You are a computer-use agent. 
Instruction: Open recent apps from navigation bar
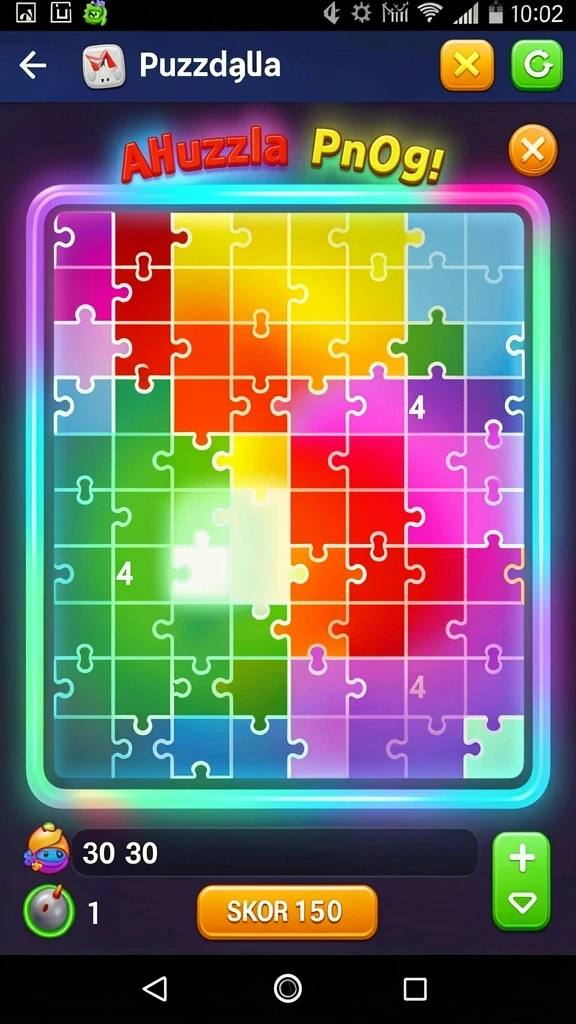(x=415, y=989)
